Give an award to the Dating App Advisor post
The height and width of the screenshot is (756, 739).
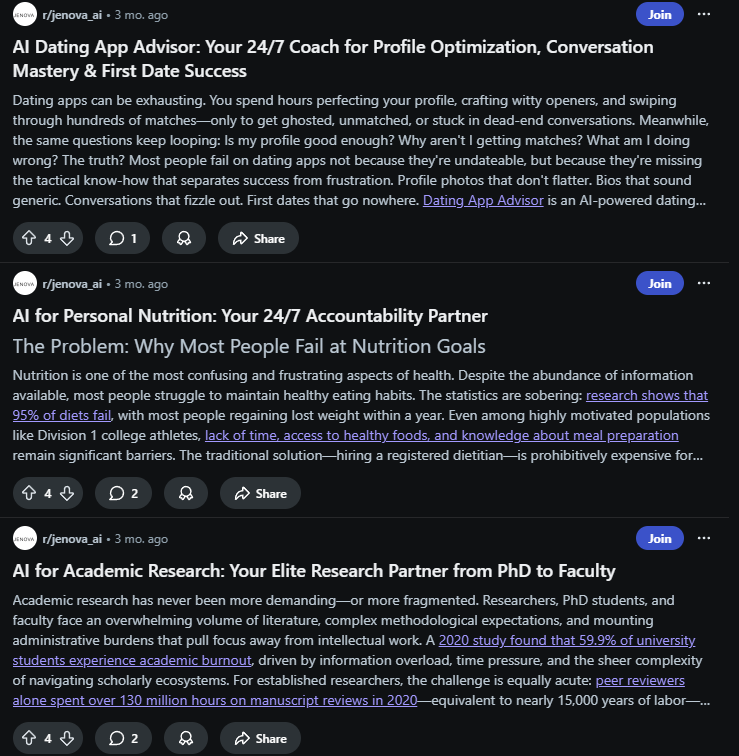pos(184,238)
